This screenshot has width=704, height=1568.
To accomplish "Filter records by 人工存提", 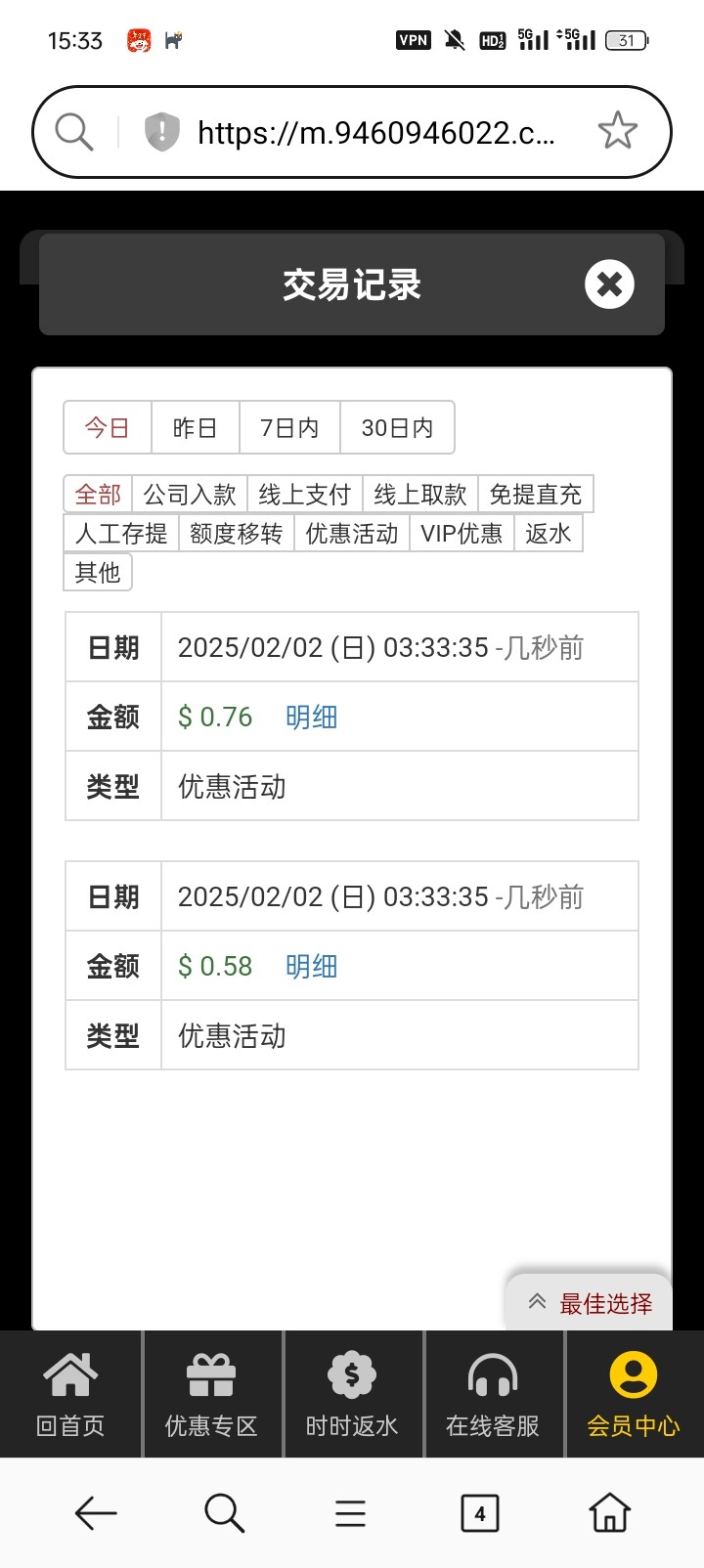I will (x=121, y=533).
